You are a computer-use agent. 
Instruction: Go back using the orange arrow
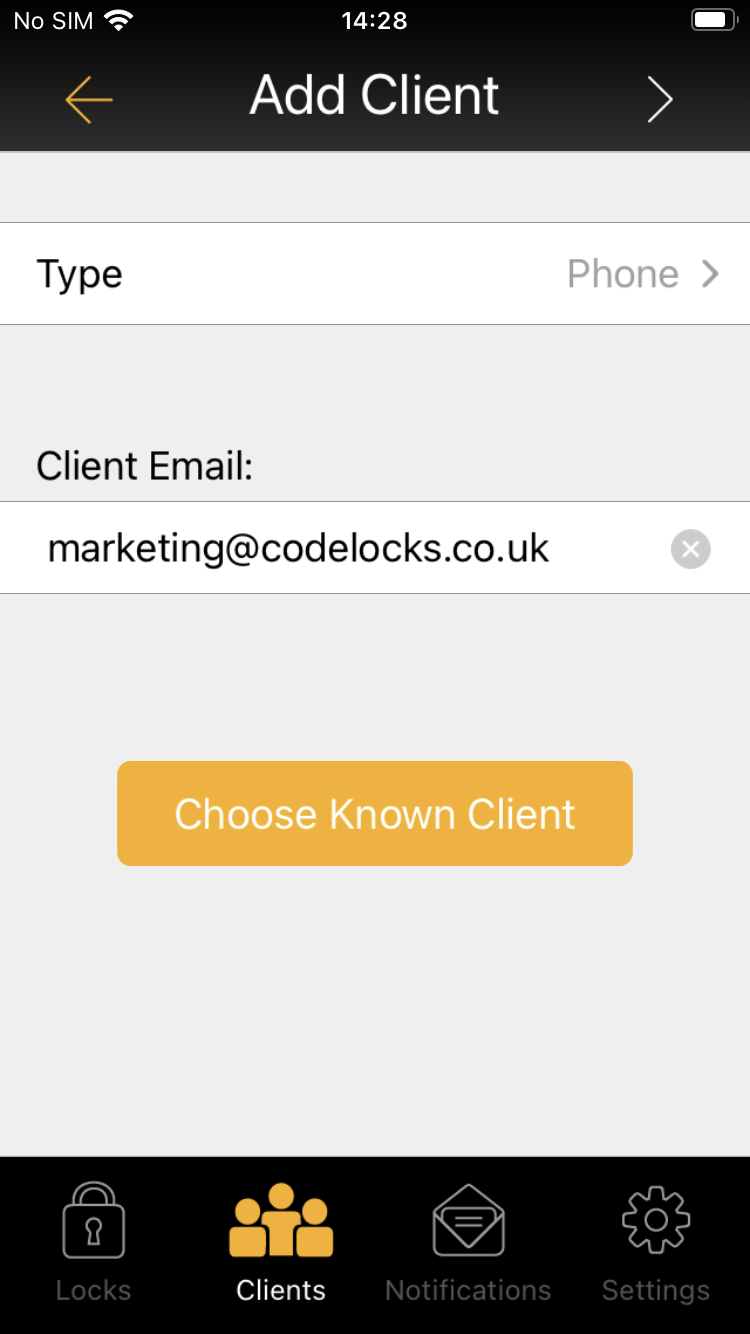89,99
